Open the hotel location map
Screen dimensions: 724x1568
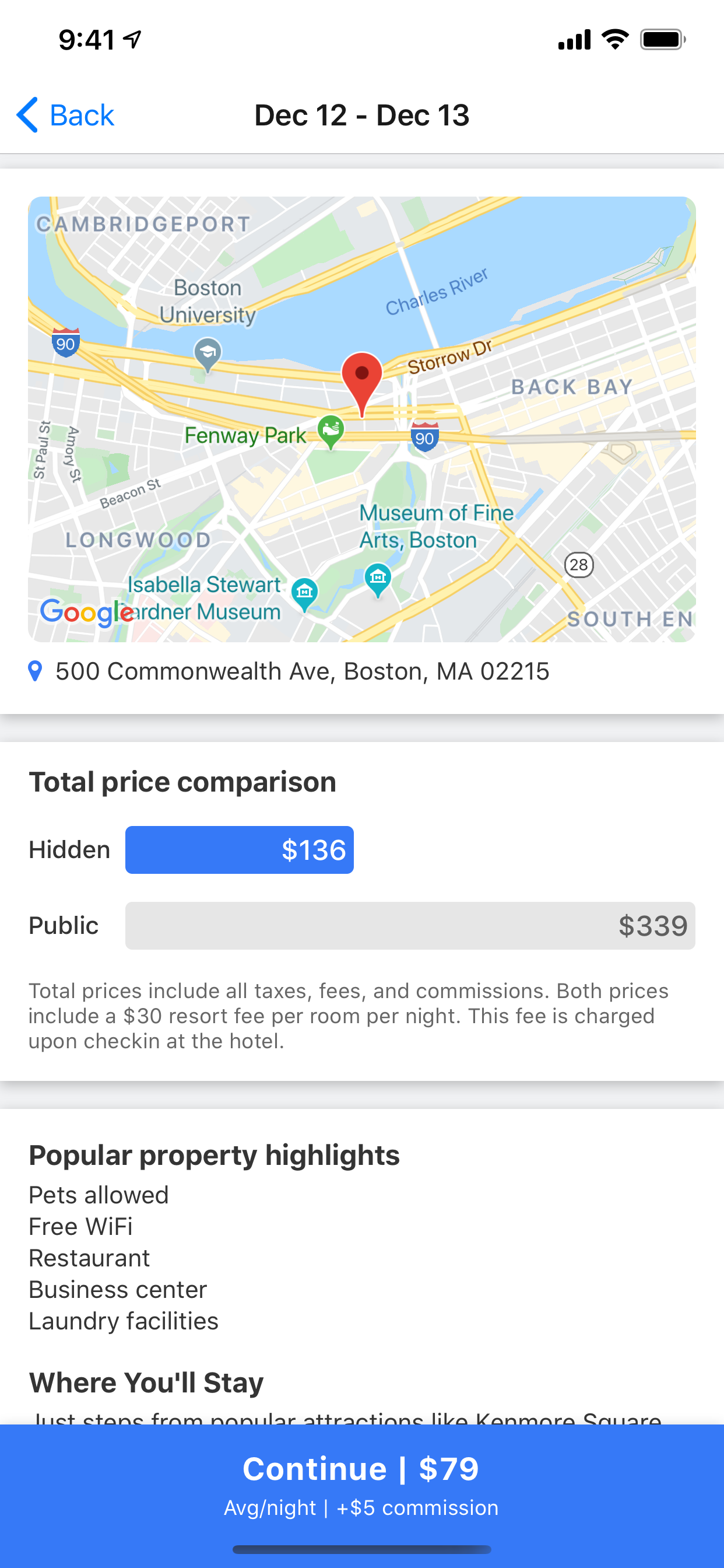[x=362, y=419]
